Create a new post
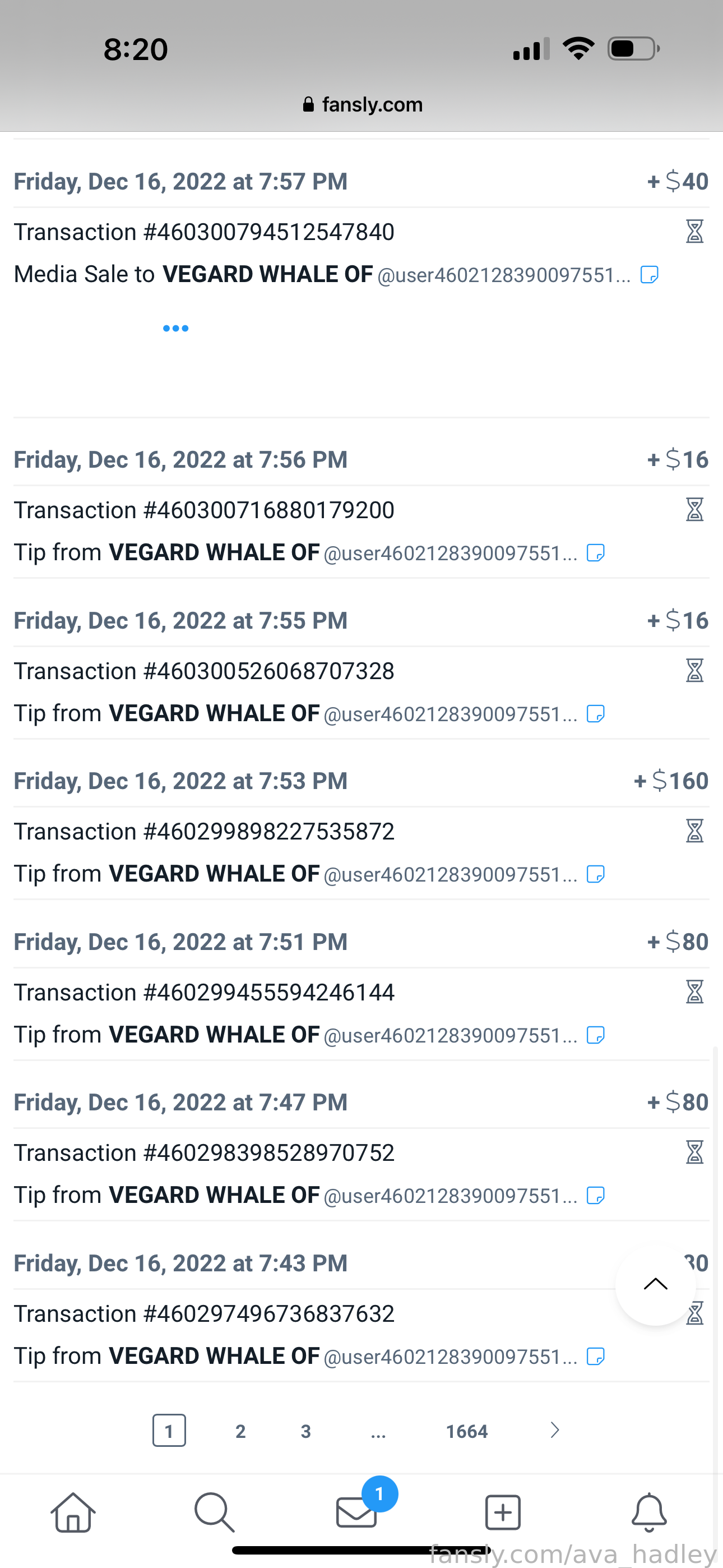The width and height of the screenshot is (723, 1568). pos(503,1512)
